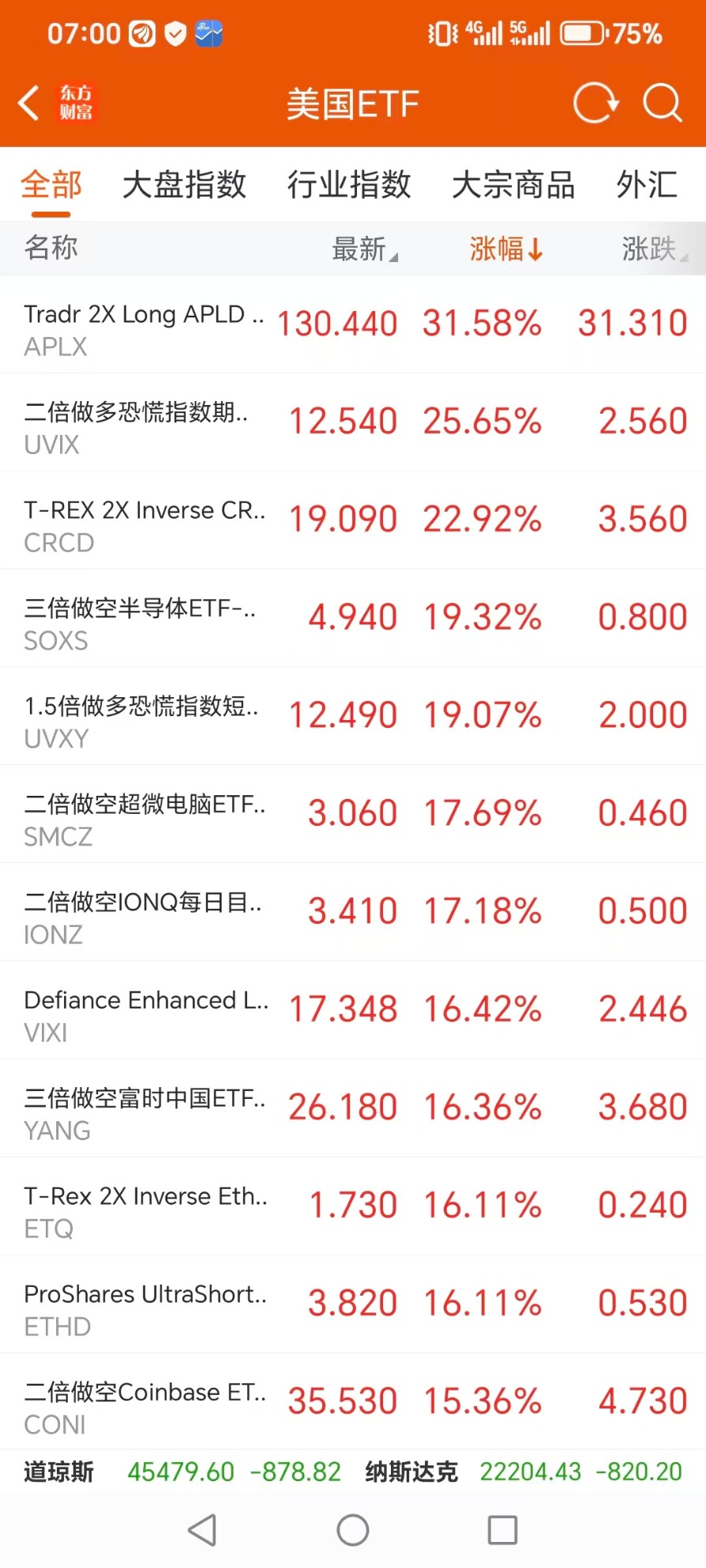Toggle the 涨幅 sort order
This screenshot has width=706, height=1568.
point(505,249)
